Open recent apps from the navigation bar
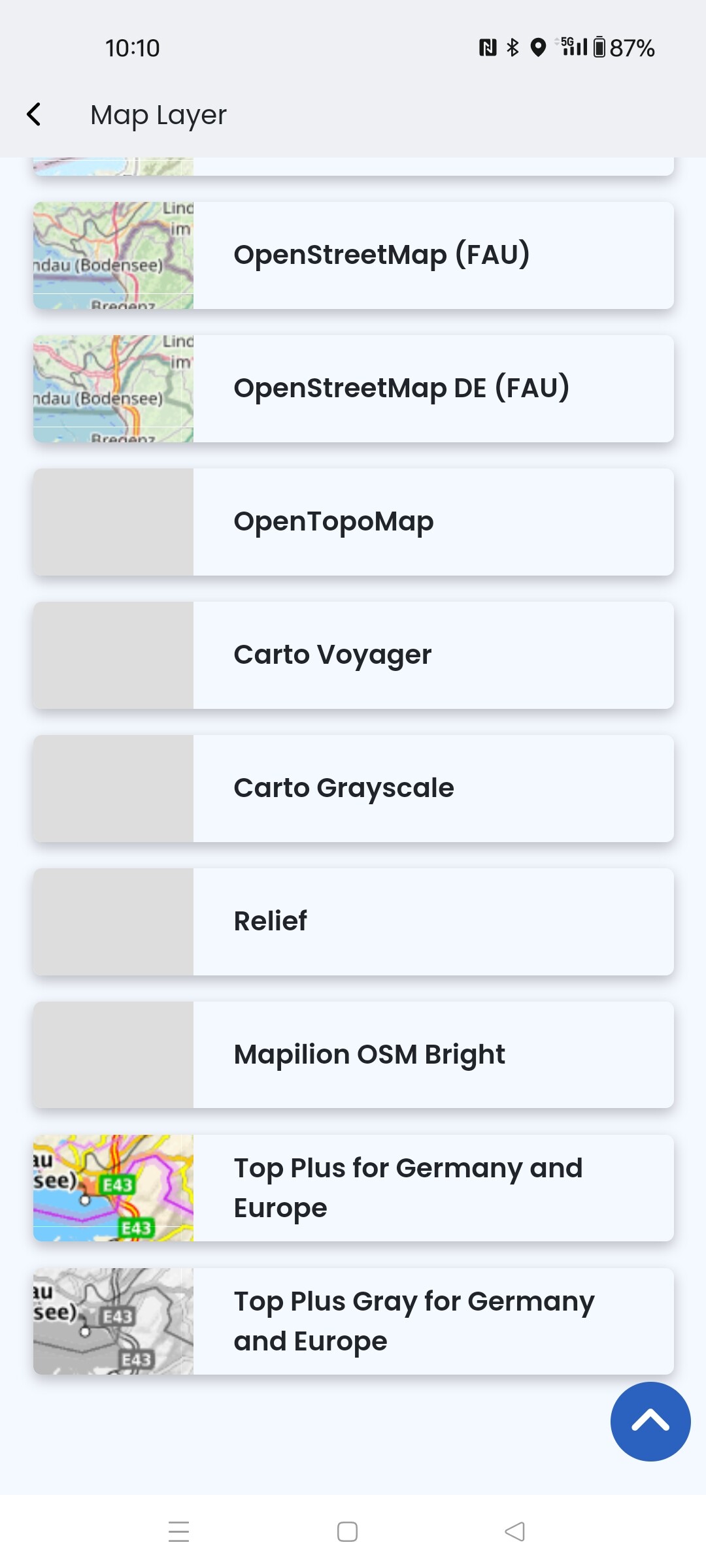 coord(178,1531)
